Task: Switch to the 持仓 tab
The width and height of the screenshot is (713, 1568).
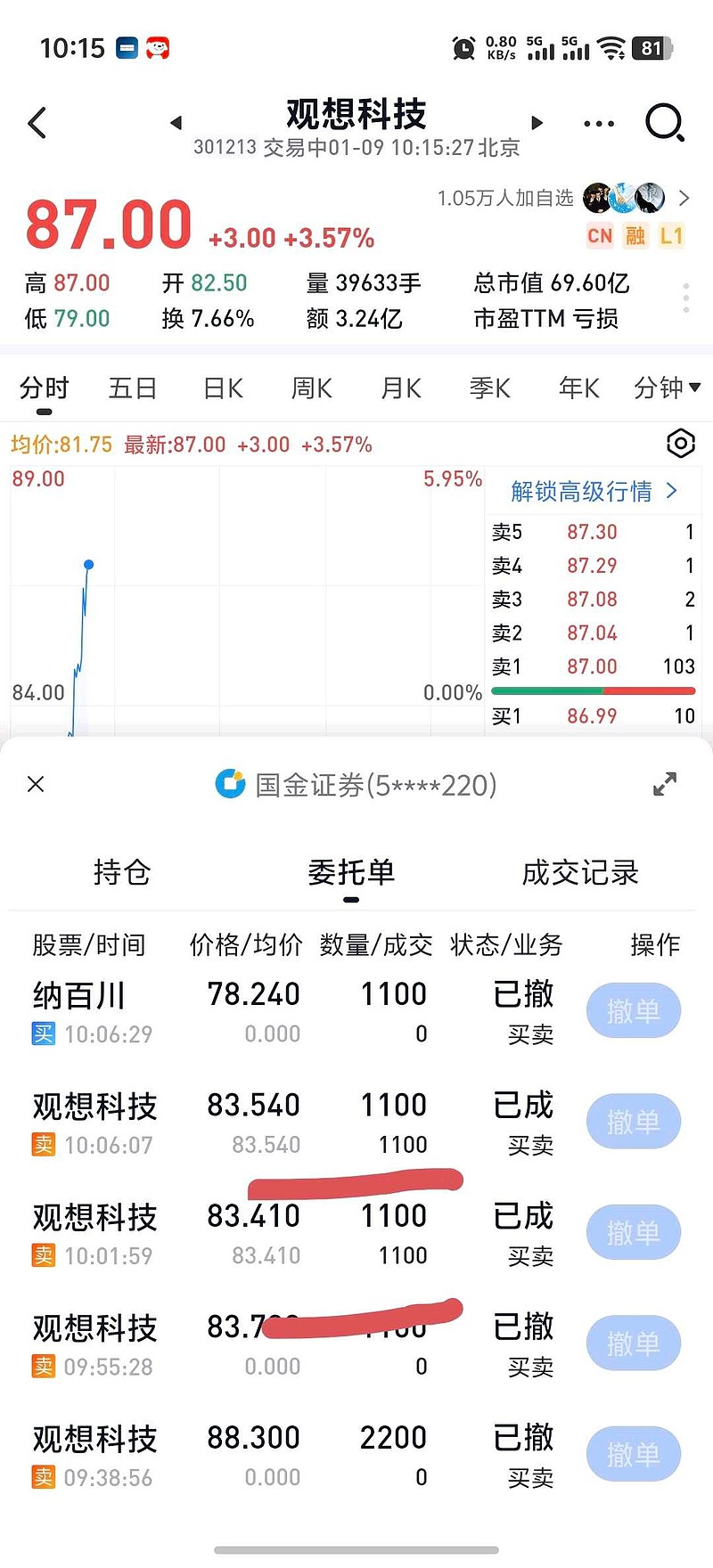Action: [x=122, y=872]
